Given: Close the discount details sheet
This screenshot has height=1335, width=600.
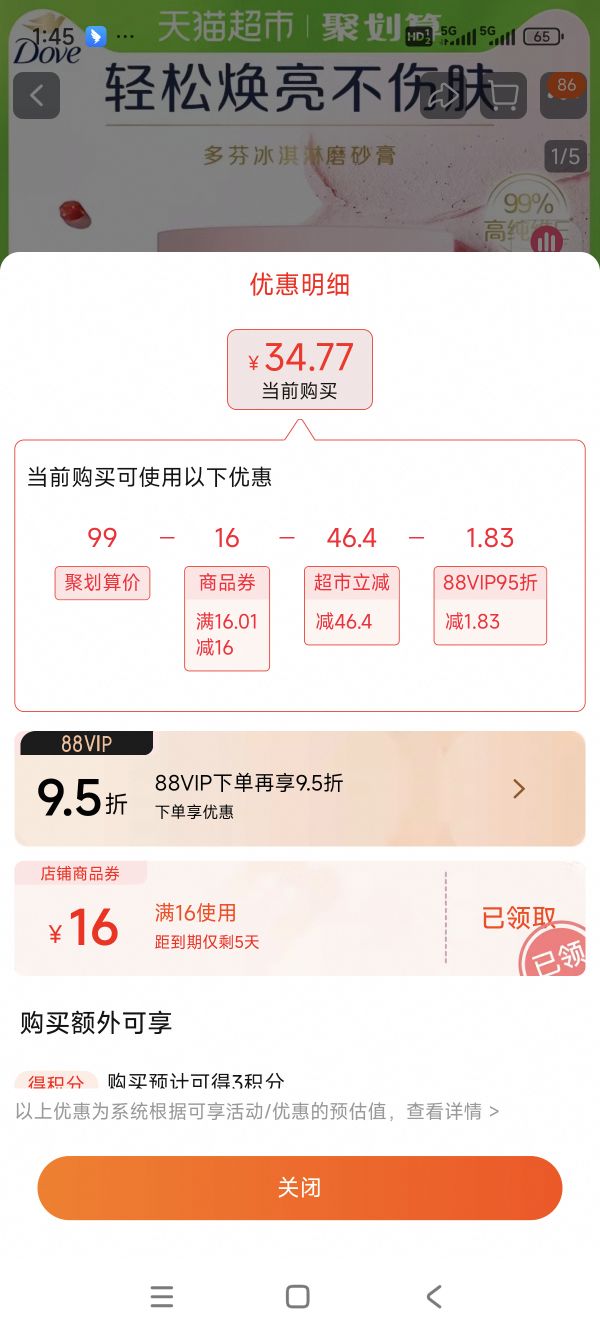Looking at the screenshot, I should click(299, 1188).
